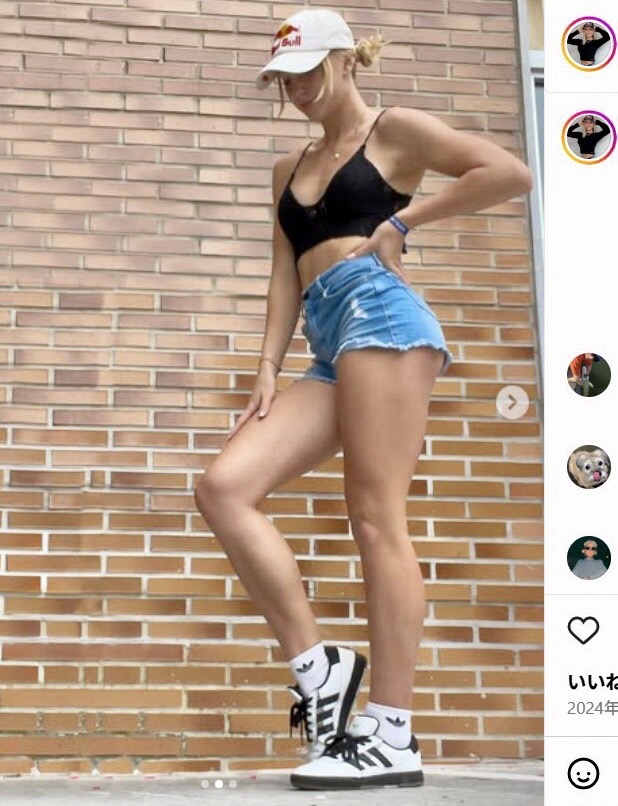Open the dog-avatar commenter's profile
Viewport: 618px width, 806px height.
[589, 467]
